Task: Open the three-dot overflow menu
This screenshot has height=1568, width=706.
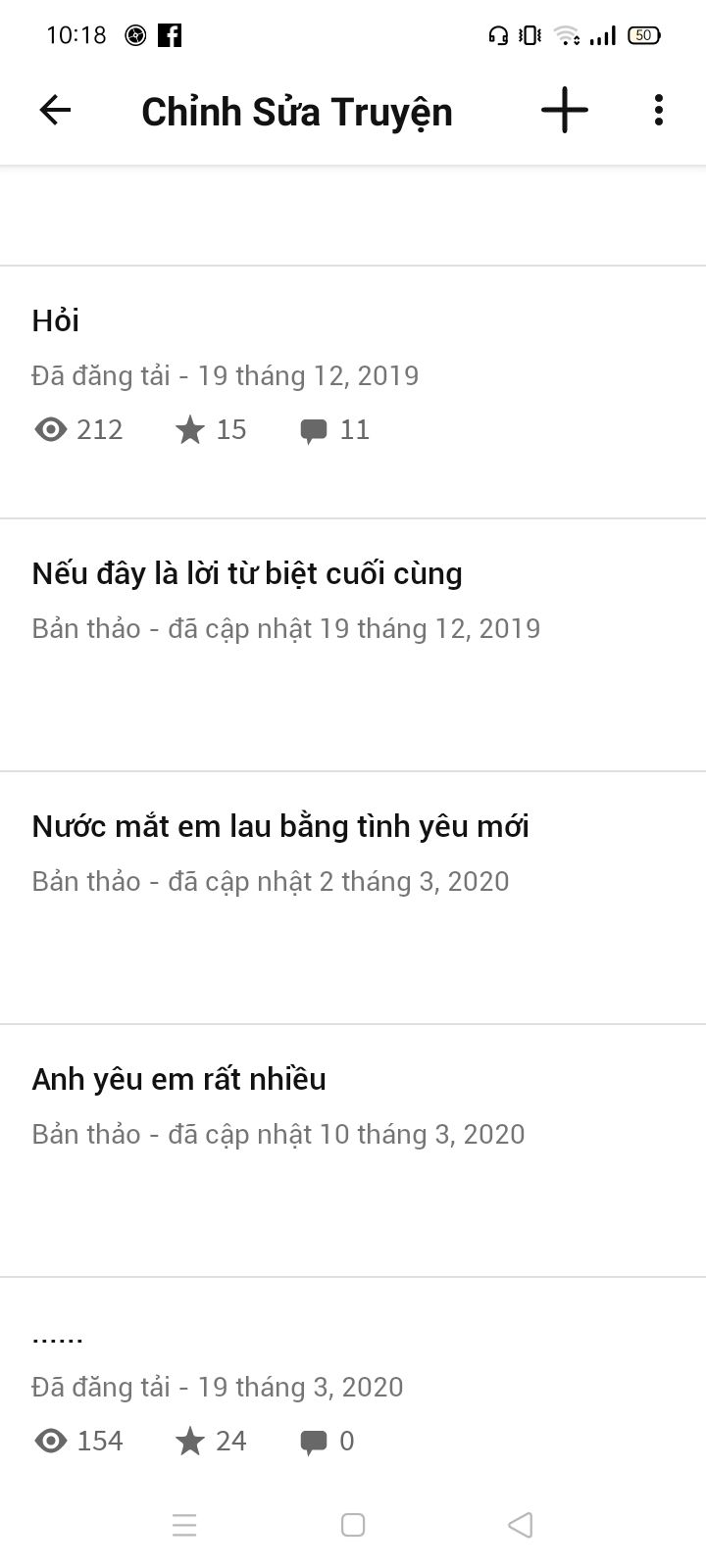Action: tap(659, 110)
